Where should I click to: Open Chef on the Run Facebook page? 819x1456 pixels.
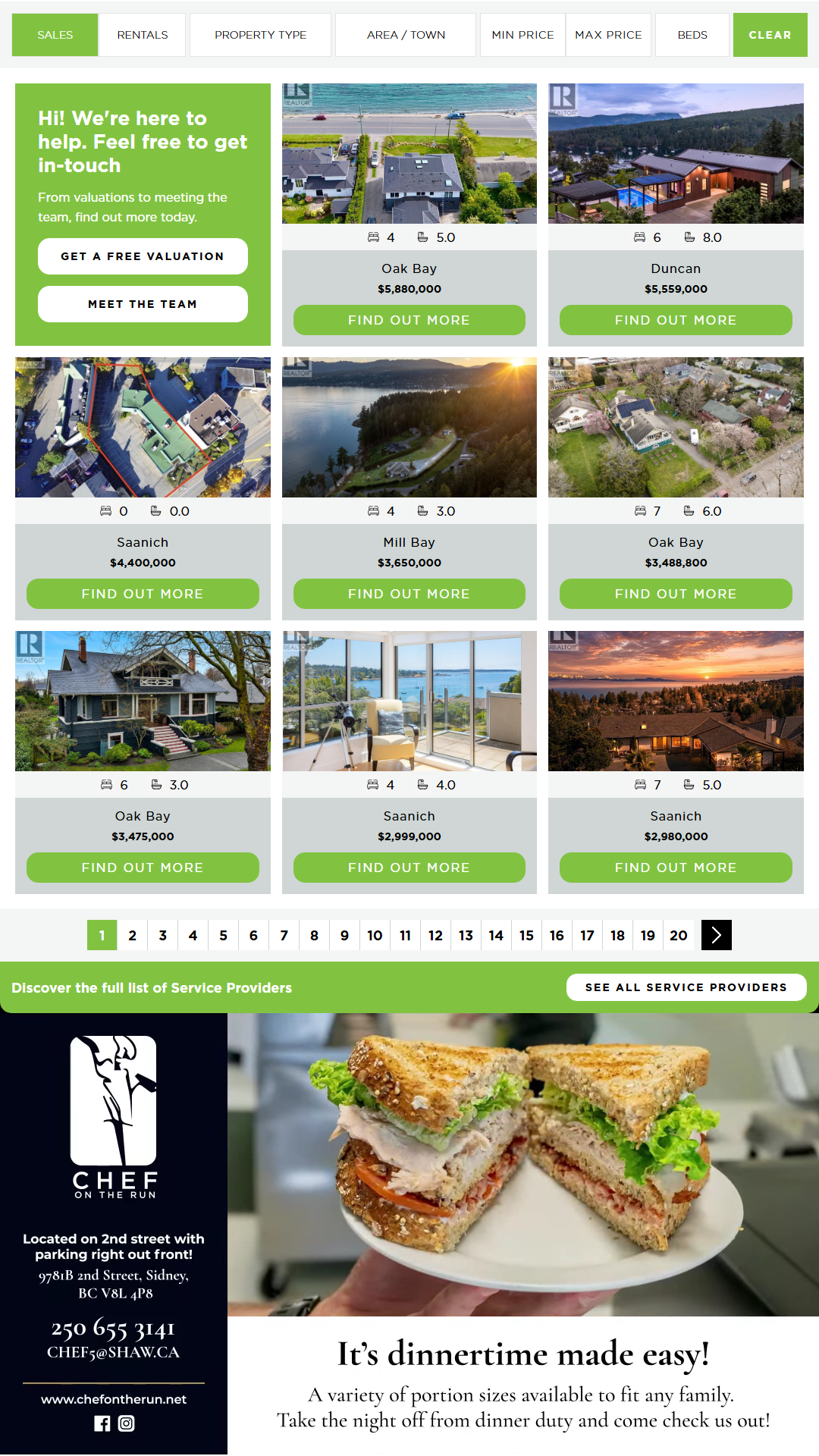[102, 1423]
